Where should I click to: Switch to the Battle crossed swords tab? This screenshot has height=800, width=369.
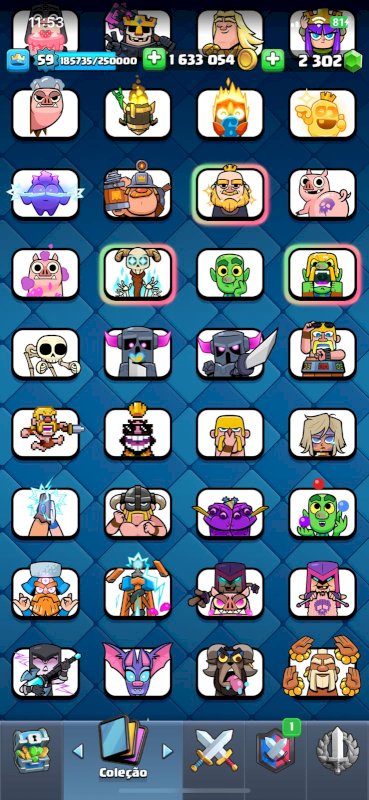pyautogui.click(x=214, y=750)
